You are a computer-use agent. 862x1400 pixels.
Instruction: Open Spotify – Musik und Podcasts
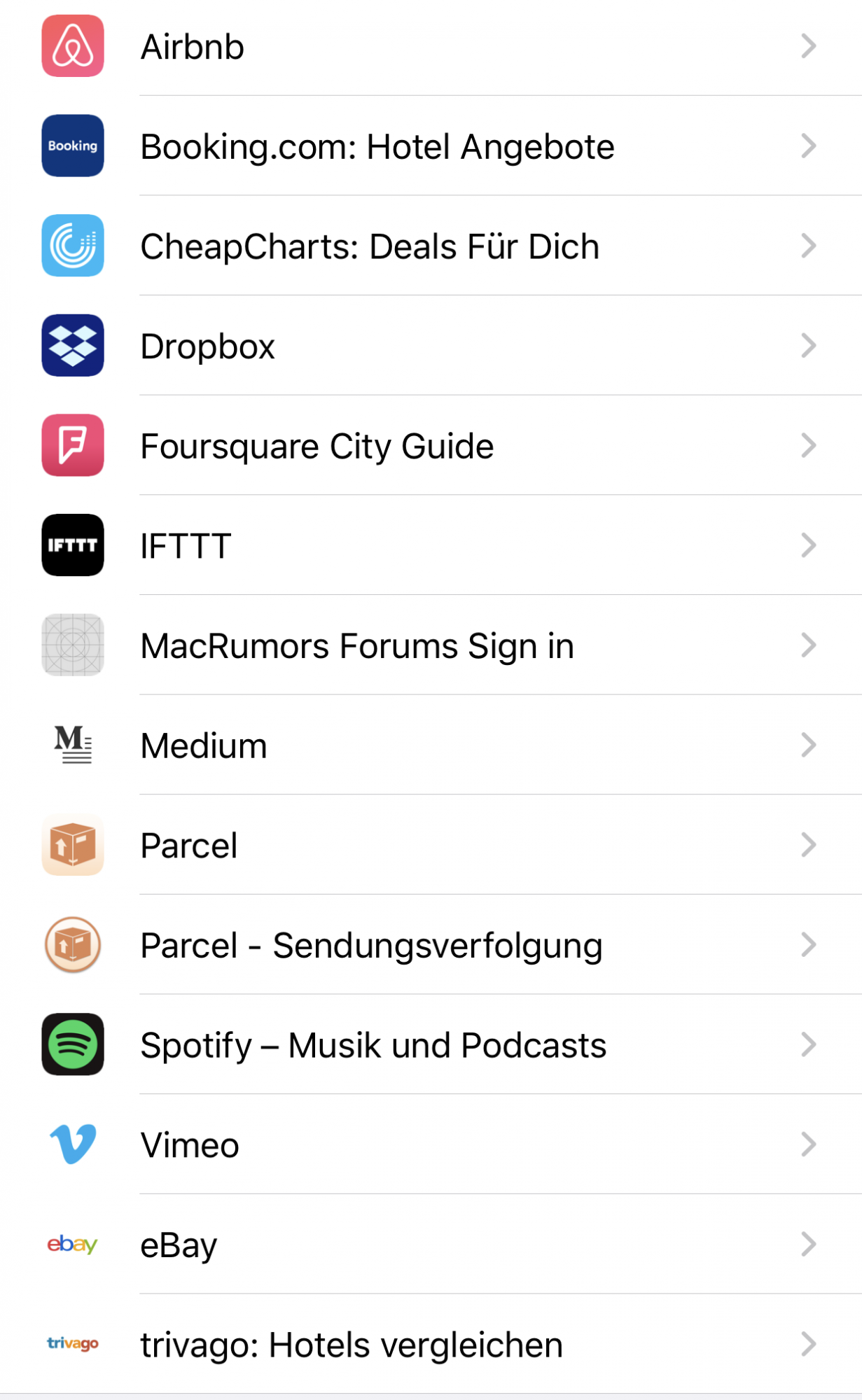(x=431, y=1044)
